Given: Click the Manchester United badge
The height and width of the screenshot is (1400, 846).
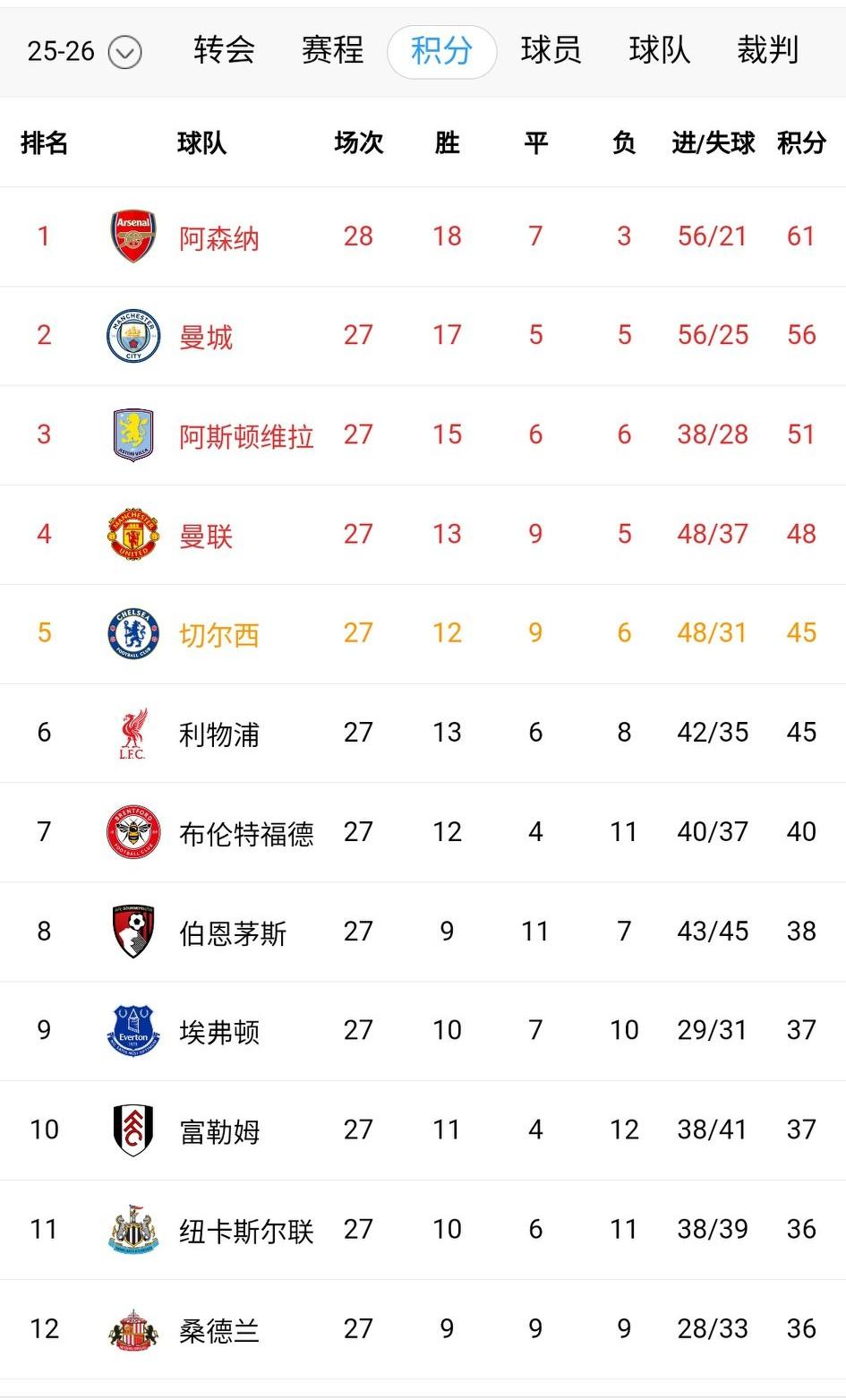Looking at the screenshot, I should tap(132, 535).
